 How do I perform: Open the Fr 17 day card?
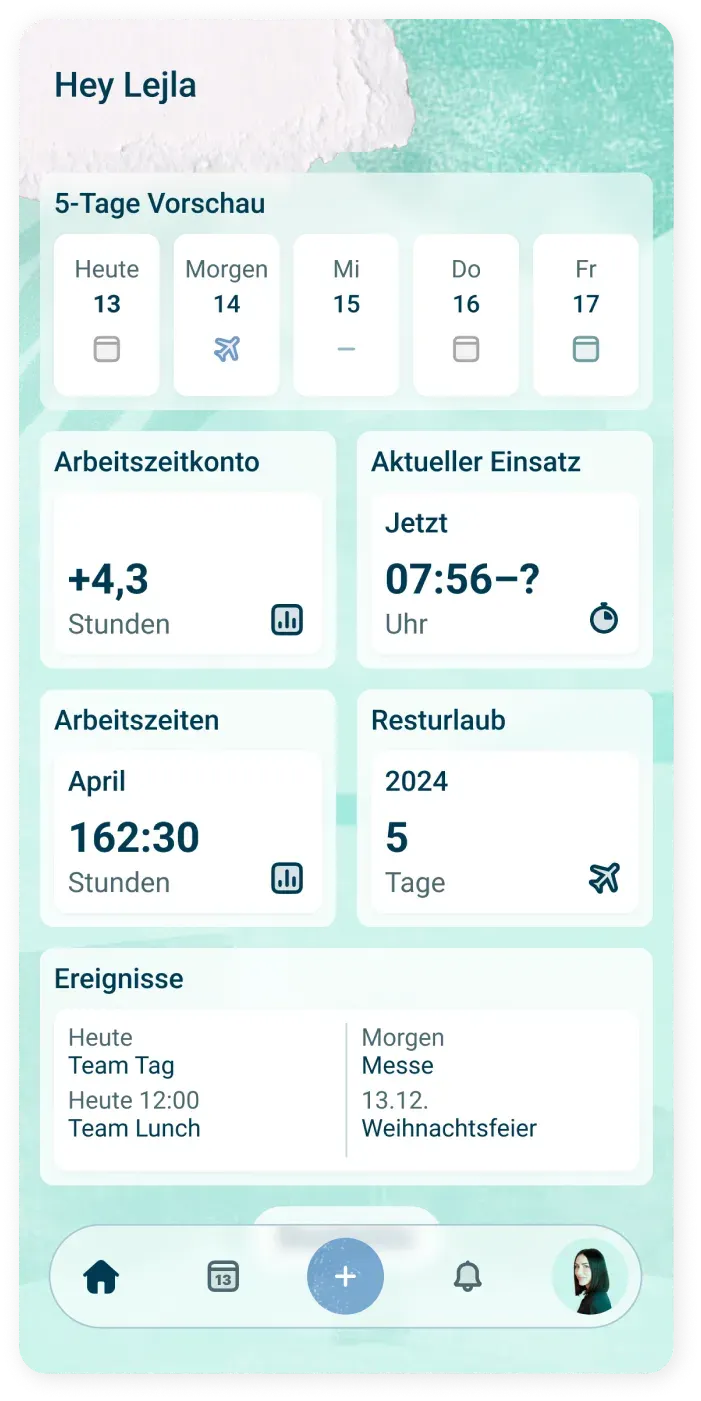click(x=586, y=314)
